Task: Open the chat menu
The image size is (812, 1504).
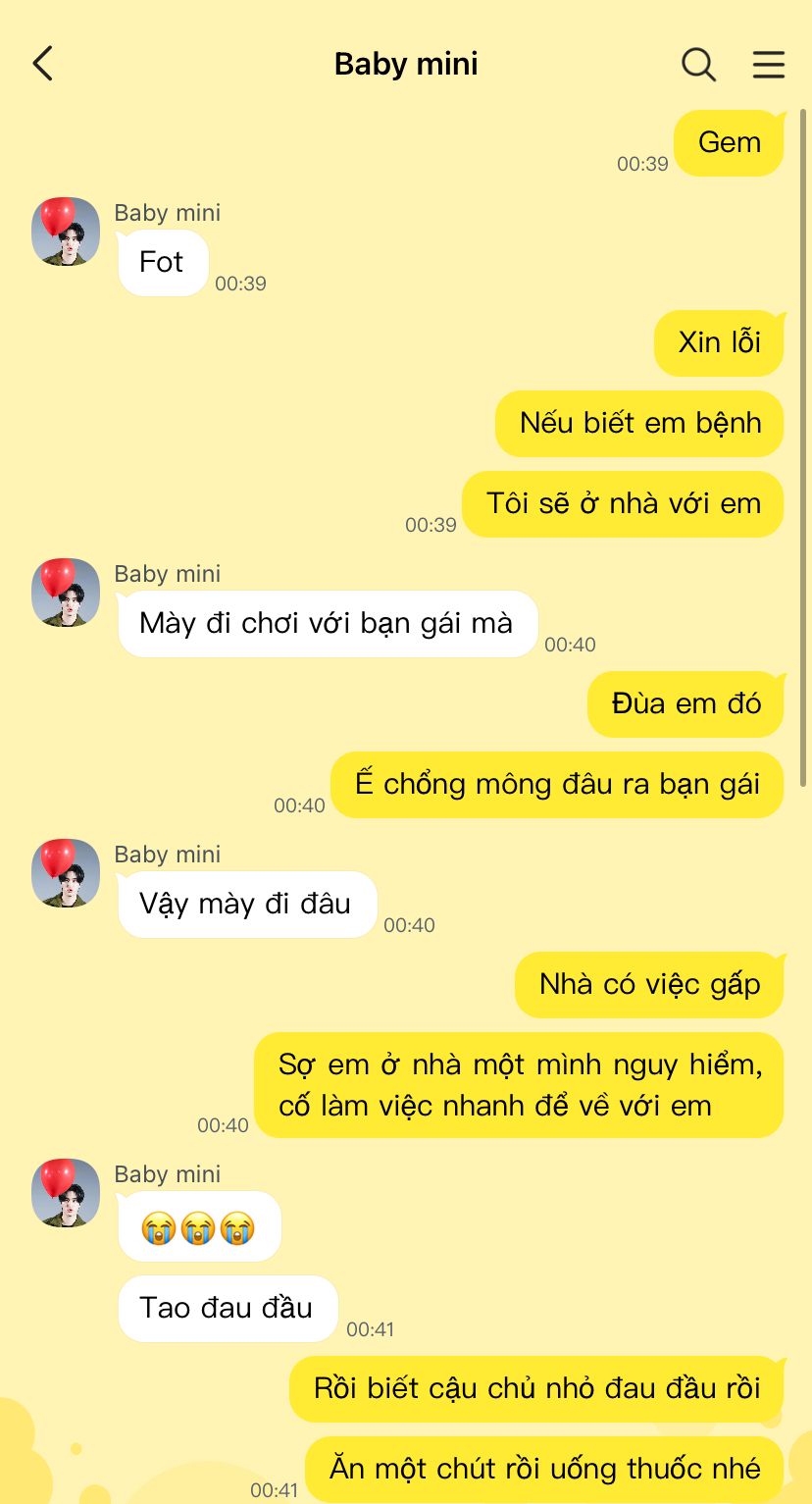Action: 768,65
